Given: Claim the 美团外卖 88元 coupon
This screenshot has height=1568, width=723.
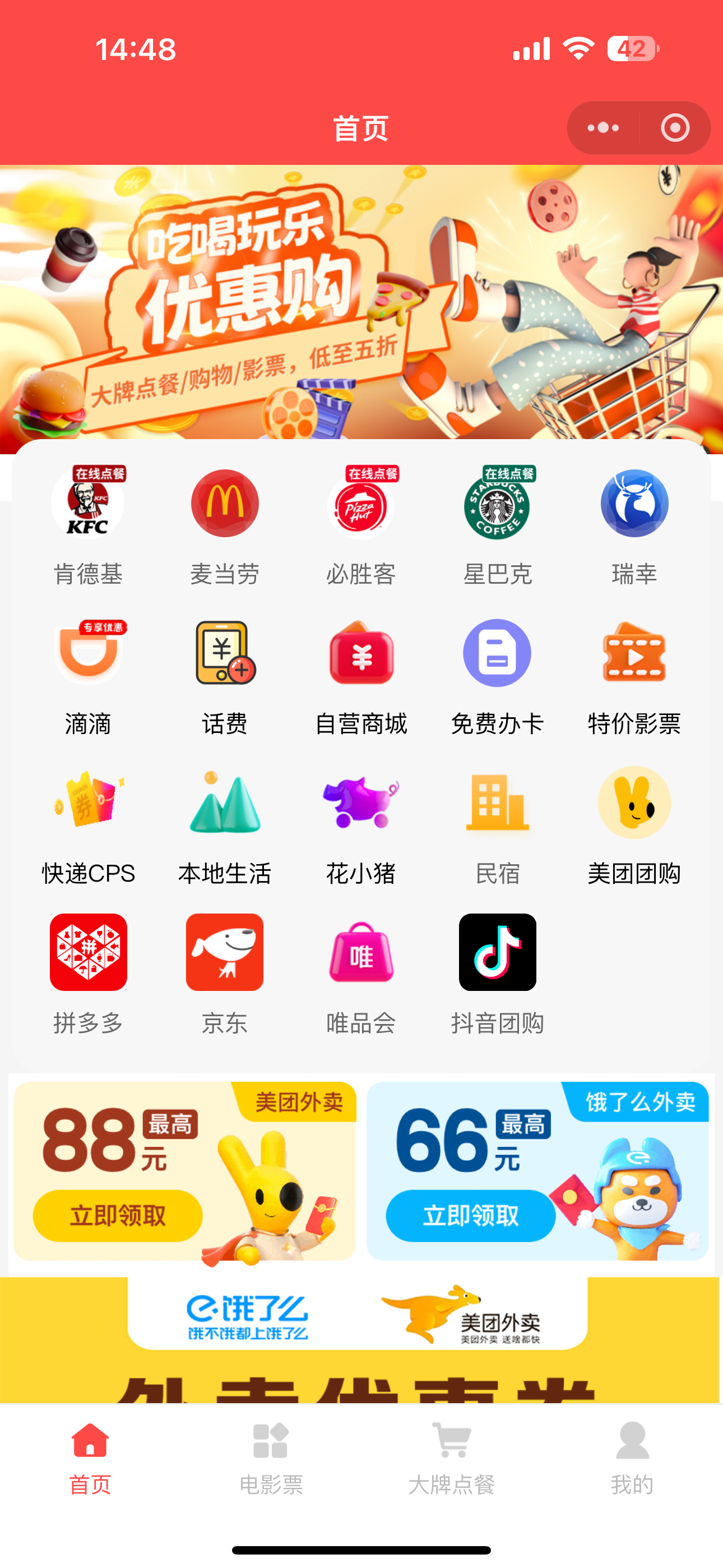Looking at the screenshot, I should point(118,1216).
